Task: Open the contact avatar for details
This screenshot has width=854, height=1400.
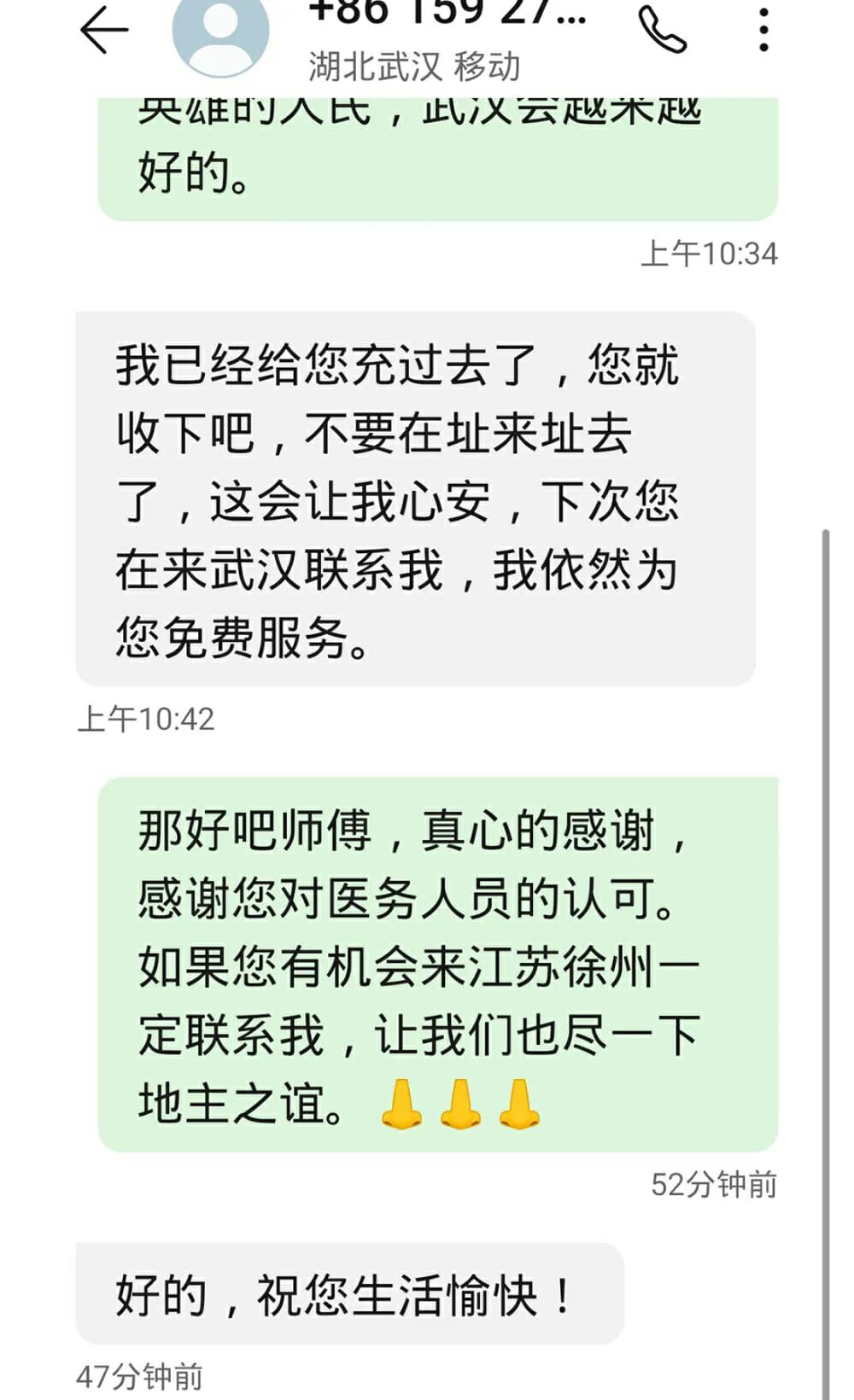Action: point(220,32)
